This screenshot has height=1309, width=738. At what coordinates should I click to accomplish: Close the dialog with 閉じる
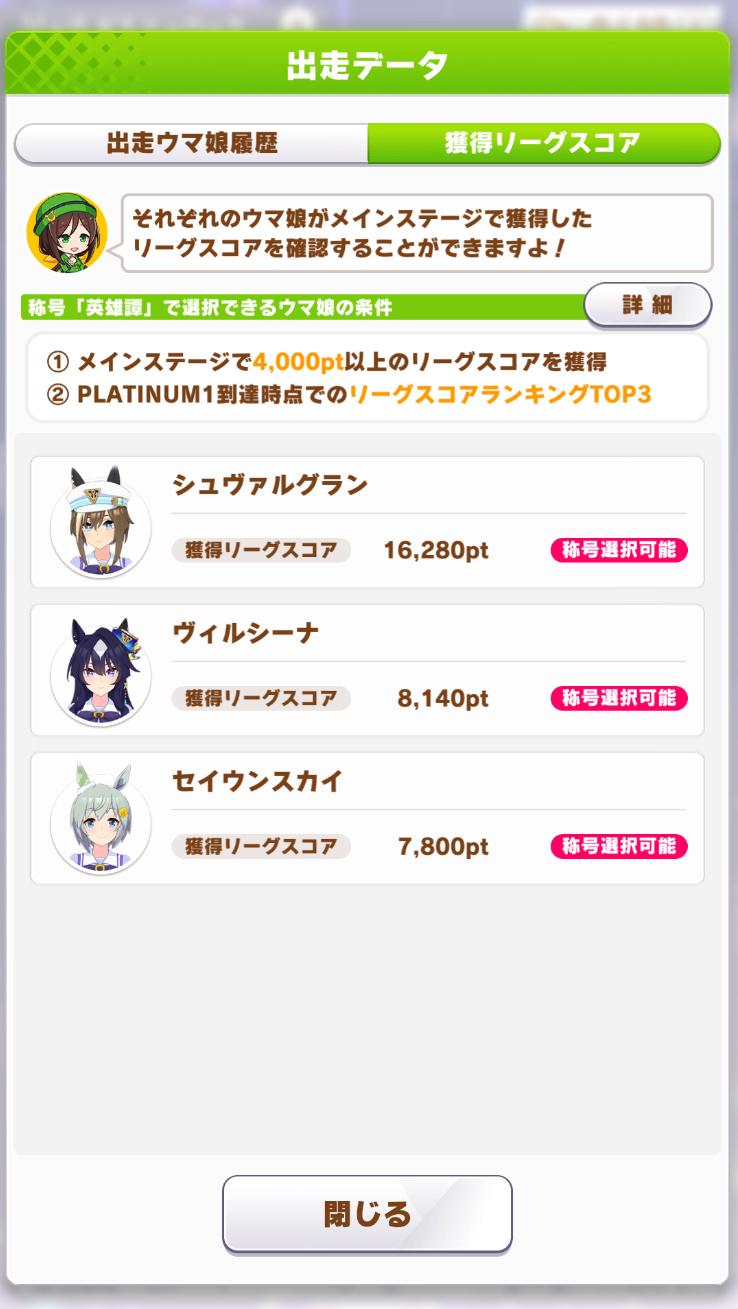tap(367, 1214)
